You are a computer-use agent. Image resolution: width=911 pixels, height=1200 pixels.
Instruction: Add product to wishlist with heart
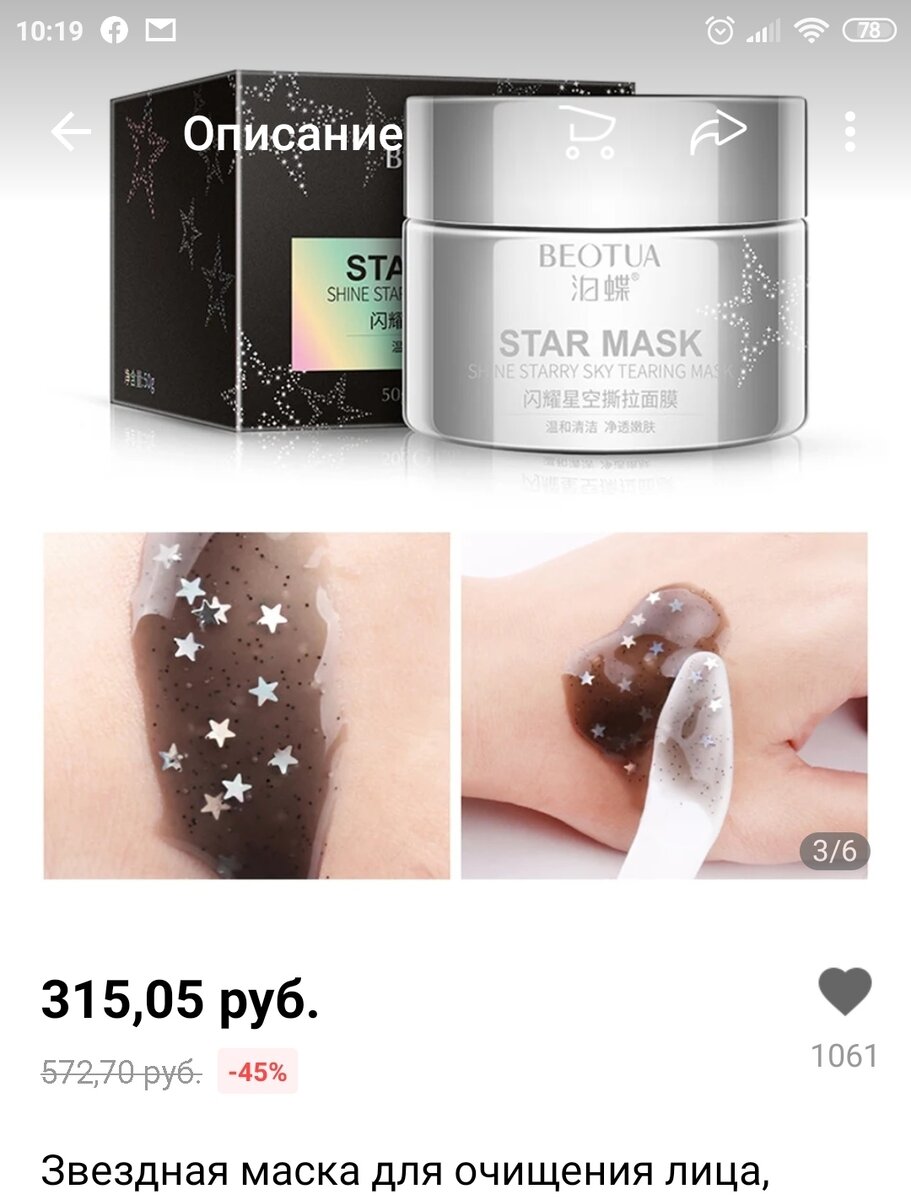click(x=844, y=993)
